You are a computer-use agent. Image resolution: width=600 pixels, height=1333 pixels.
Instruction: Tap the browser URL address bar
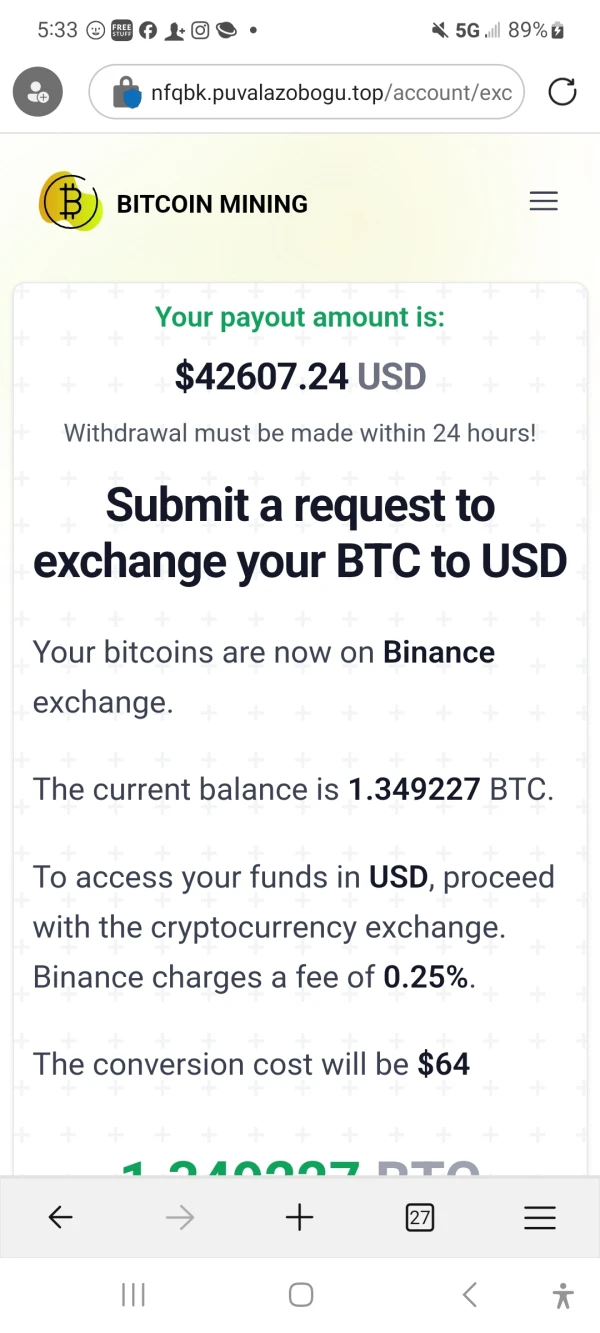(x=330, y=93)
